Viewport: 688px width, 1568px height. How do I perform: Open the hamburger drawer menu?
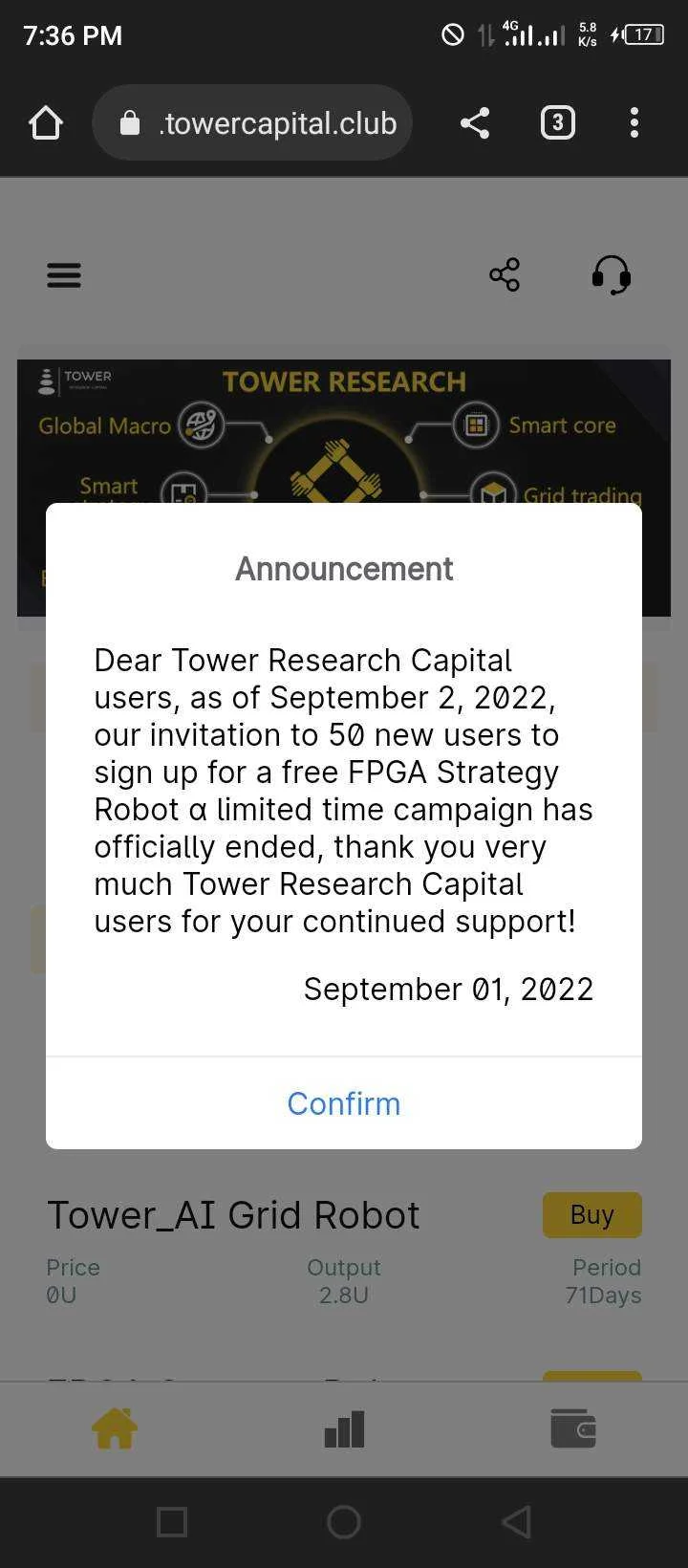64,275
